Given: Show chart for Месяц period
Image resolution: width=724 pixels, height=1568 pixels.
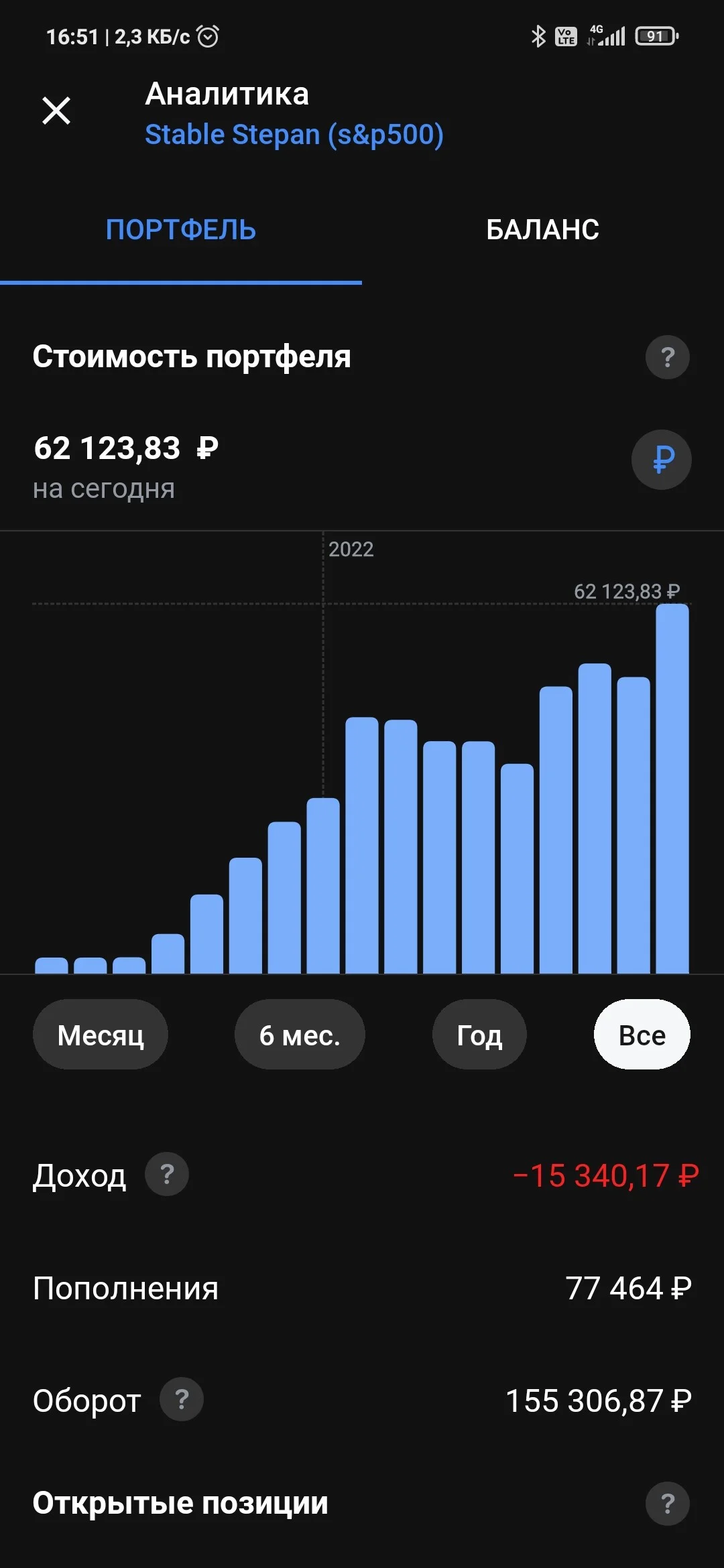Looking at the screenshot, I should pos(101,1035).
